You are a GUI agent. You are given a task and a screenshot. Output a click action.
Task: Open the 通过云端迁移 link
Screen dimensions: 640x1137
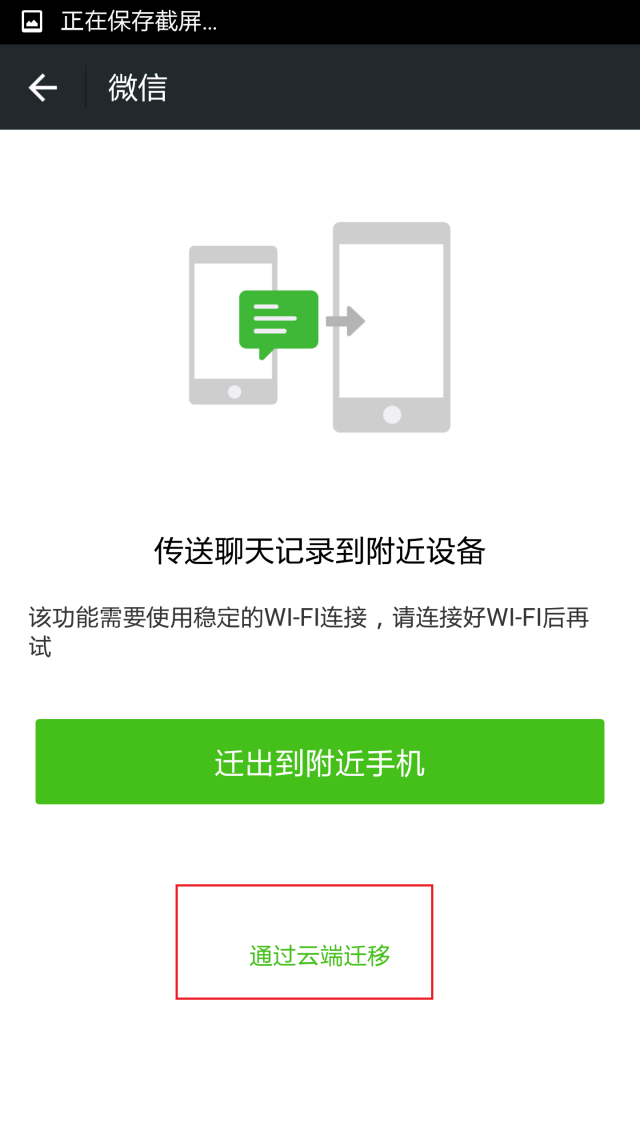pyautogui.click(x=319, y=956)
